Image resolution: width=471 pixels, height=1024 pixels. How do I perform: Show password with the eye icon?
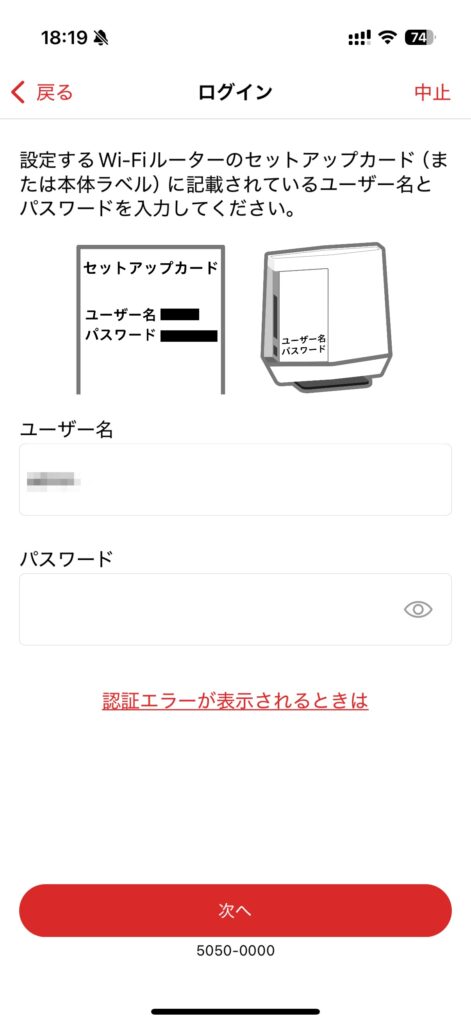point(418,610)
